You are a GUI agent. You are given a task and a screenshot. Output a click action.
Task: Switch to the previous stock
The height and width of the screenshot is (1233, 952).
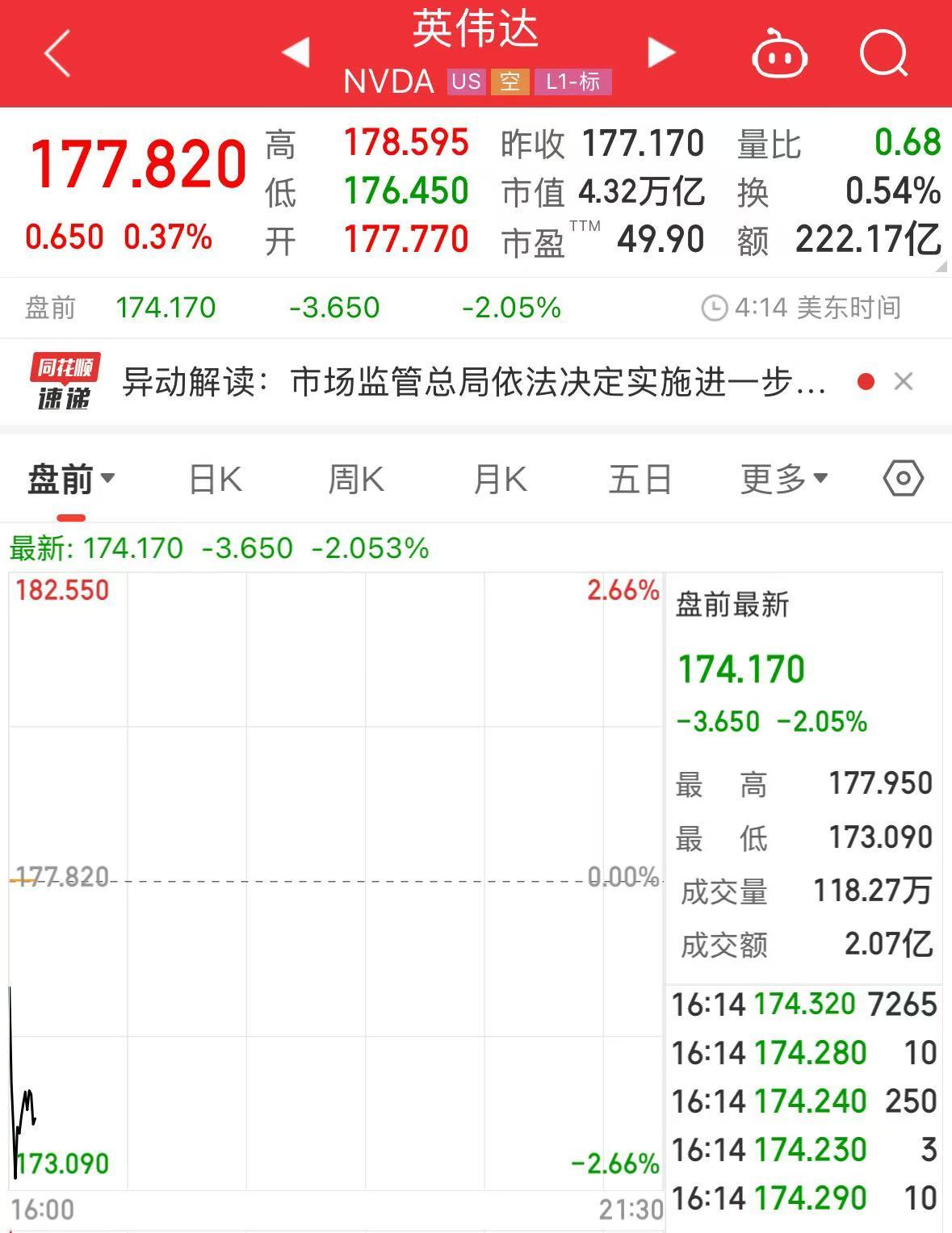pos(296,52)
